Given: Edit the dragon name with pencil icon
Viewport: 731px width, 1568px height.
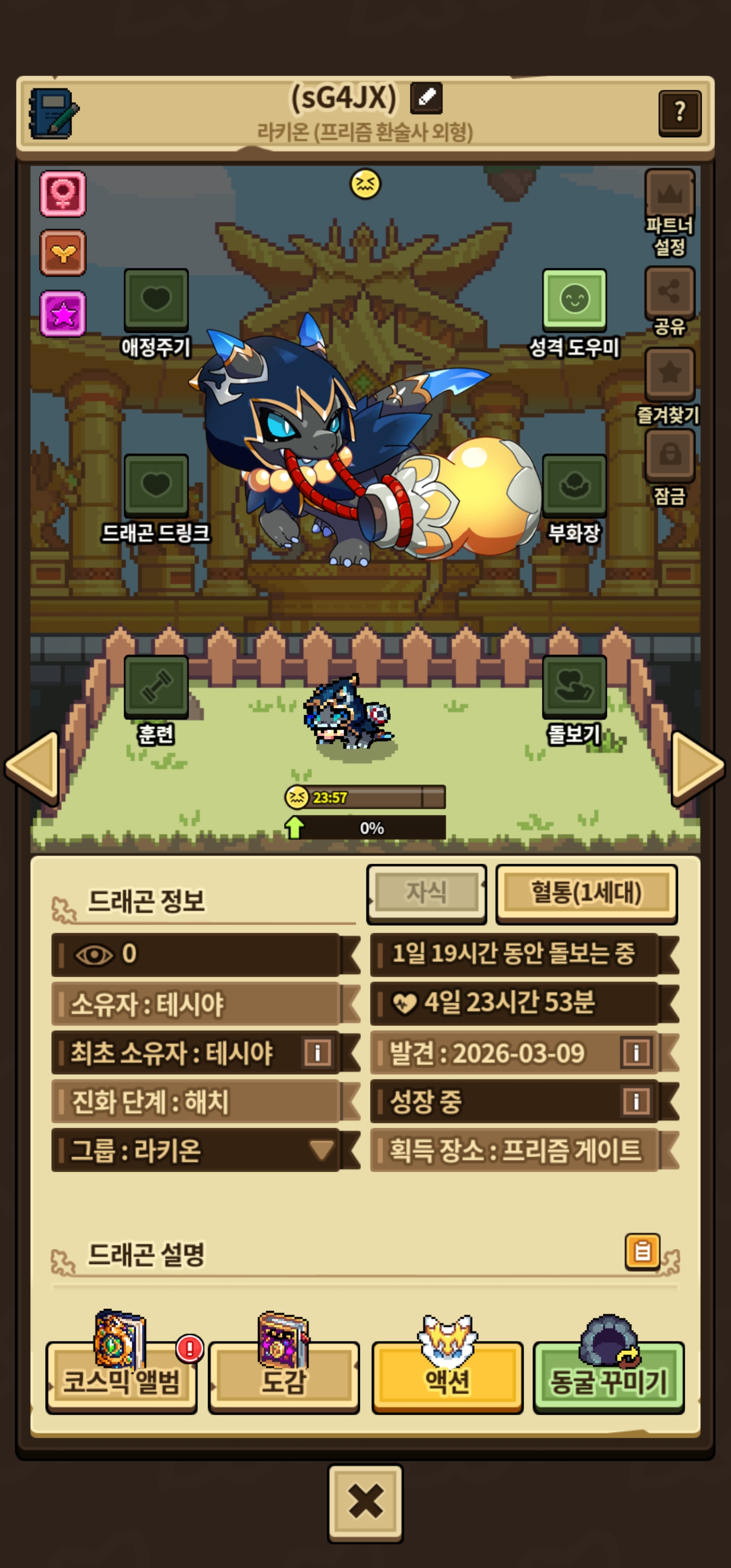Looking at the screenshot, I should click(x=426, y=97).
